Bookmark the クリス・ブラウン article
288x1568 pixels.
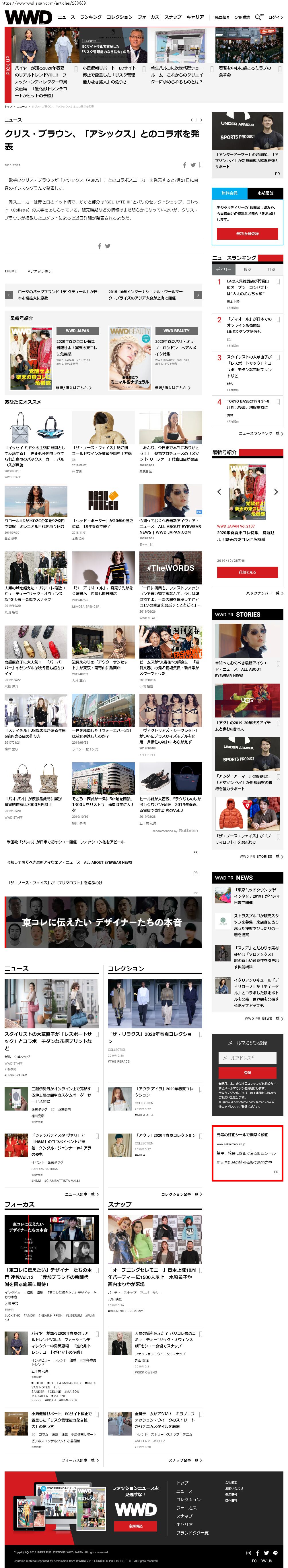point(201,165)
